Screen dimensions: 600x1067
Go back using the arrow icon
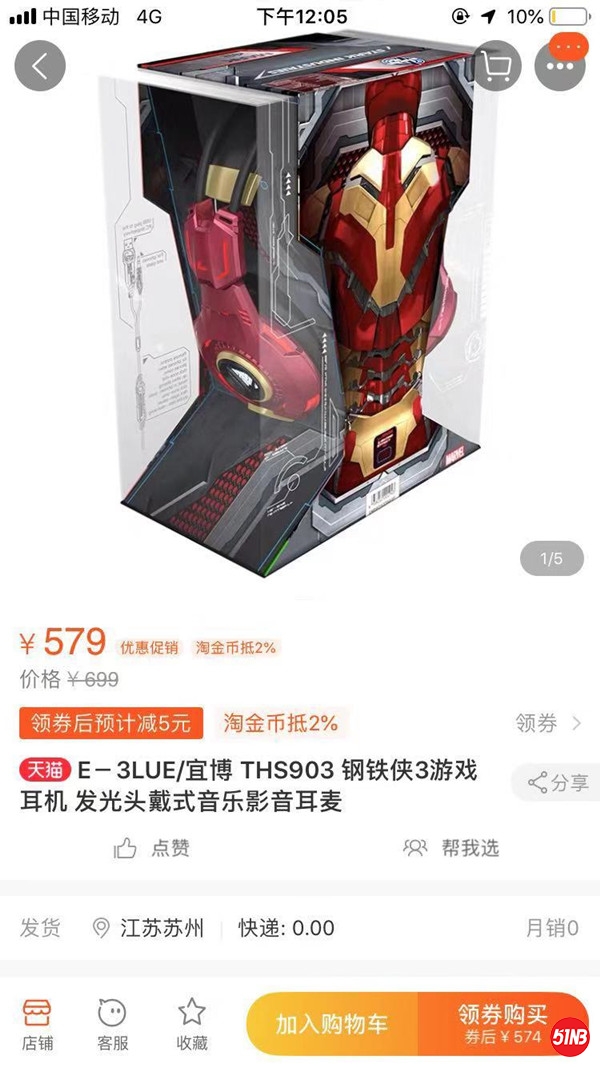coord(40,66)
